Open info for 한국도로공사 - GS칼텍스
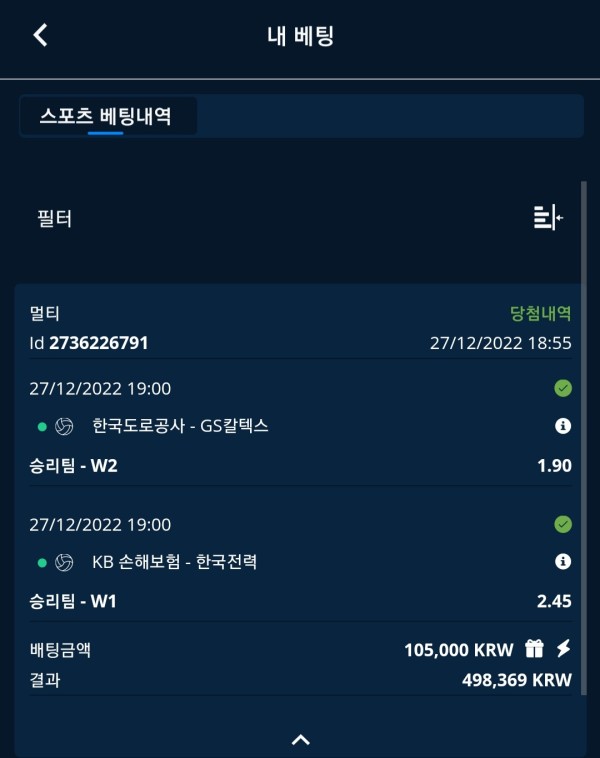This screenshot has height=758, width=600. (562, 426)
